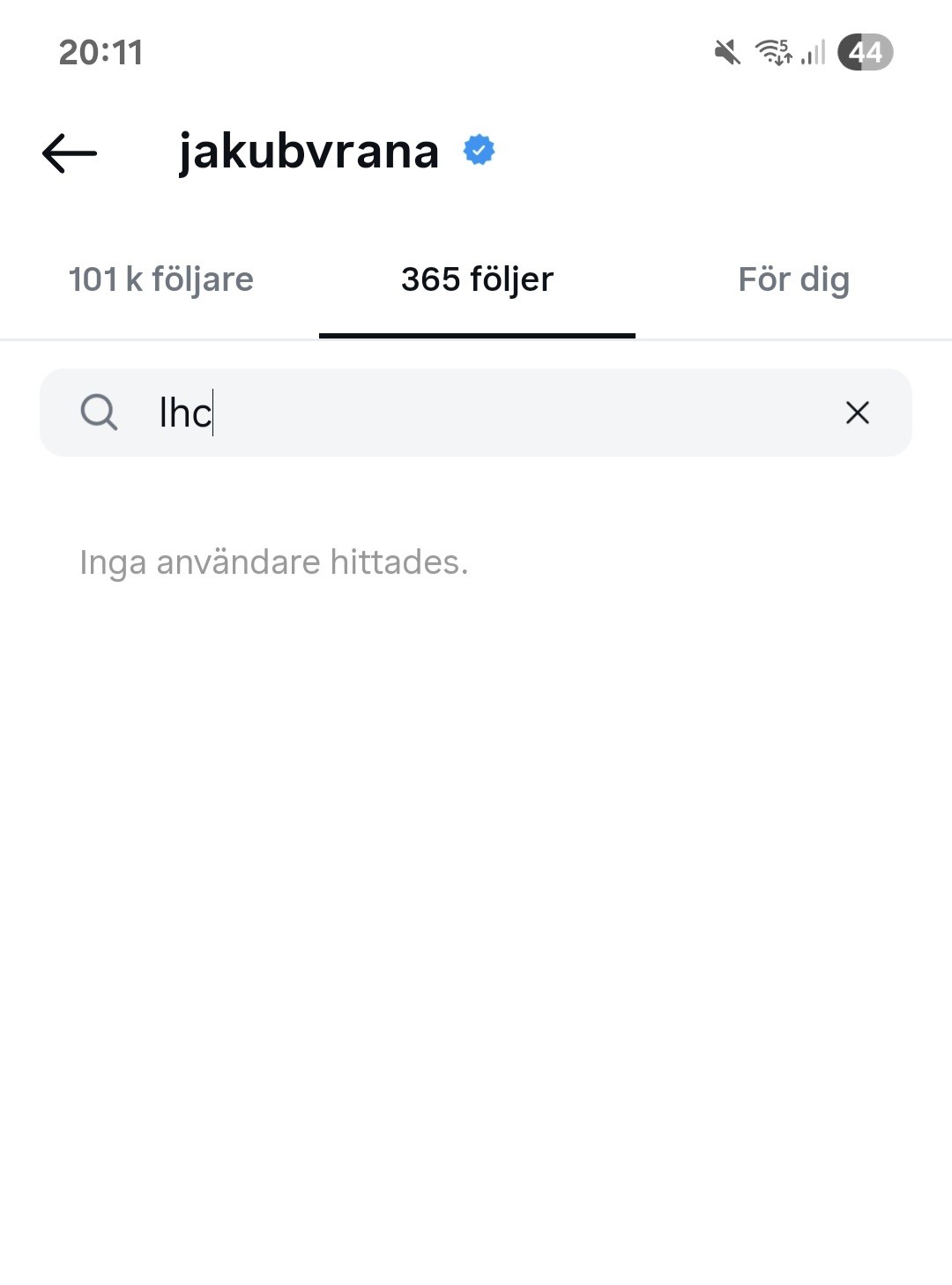Go back using the arrow icon
The image size is (952, 1285).
coord(70,153)
